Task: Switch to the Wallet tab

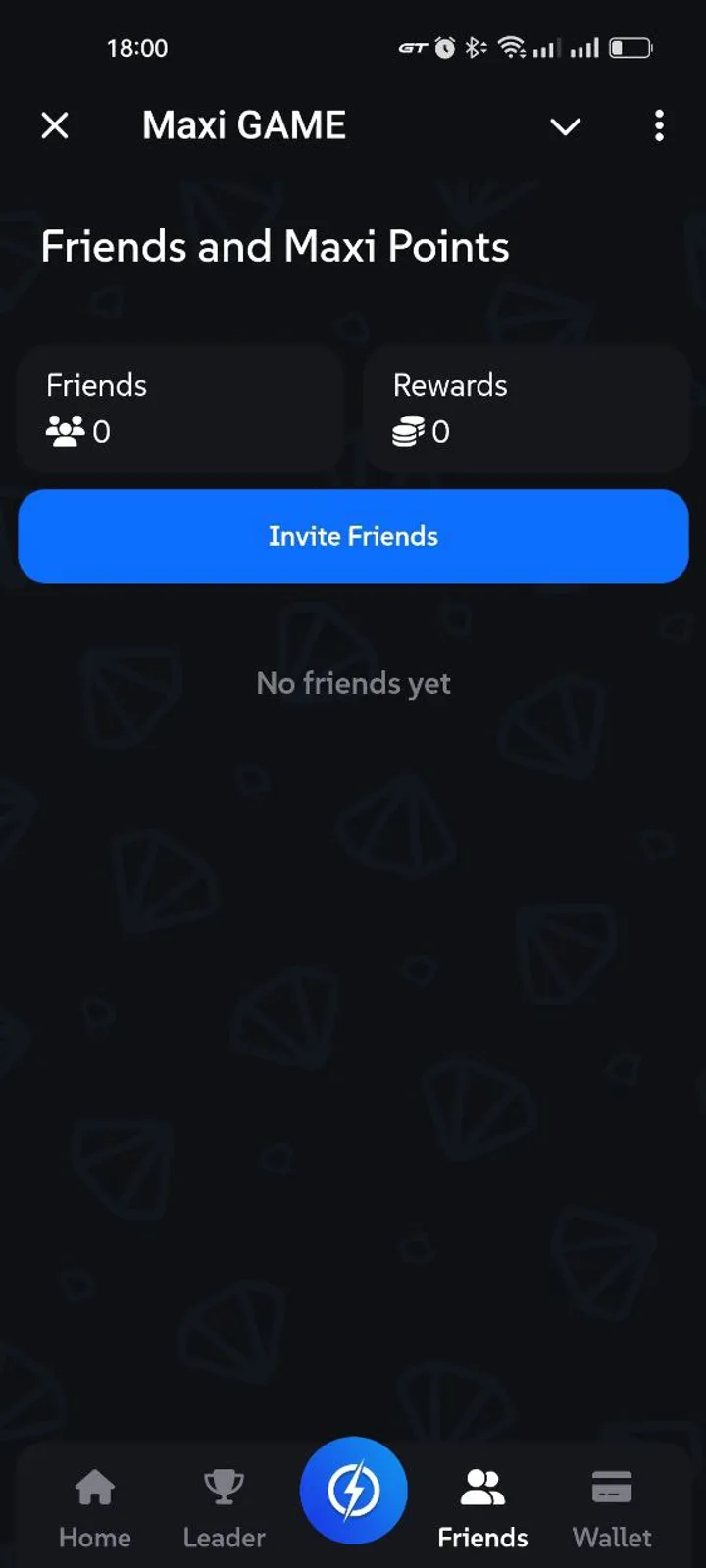Action: (x=611, y=1509)
